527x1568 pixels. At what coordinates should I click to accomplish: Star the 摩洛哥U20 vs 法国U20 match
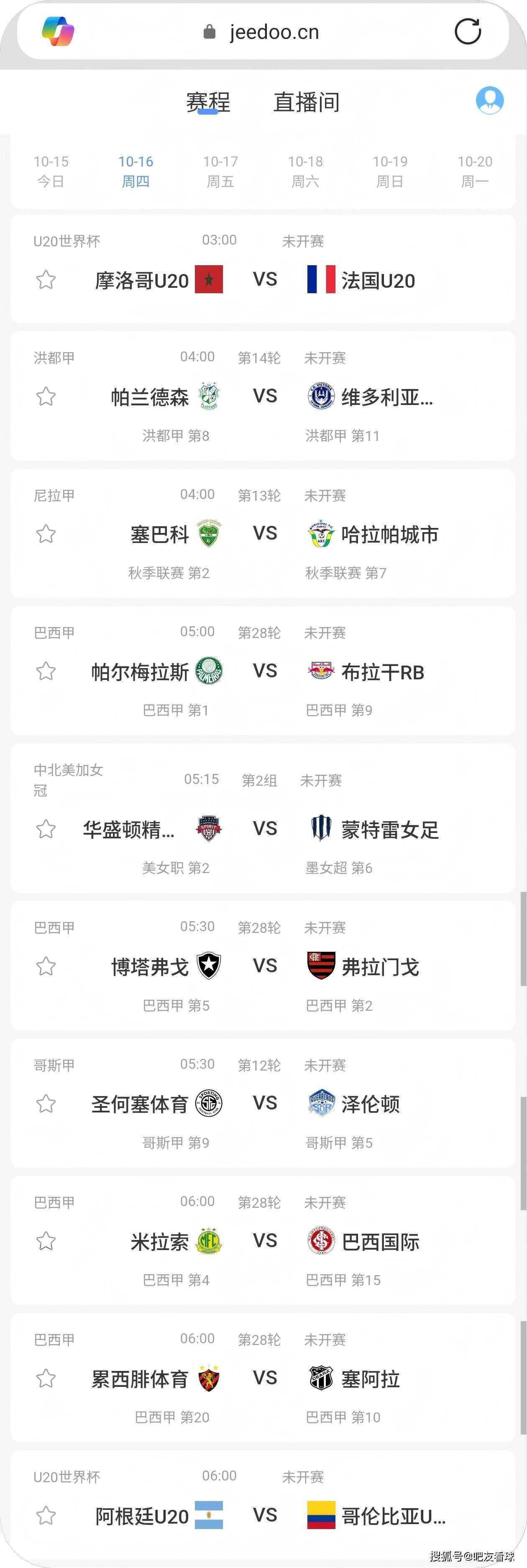coord(46,279)
